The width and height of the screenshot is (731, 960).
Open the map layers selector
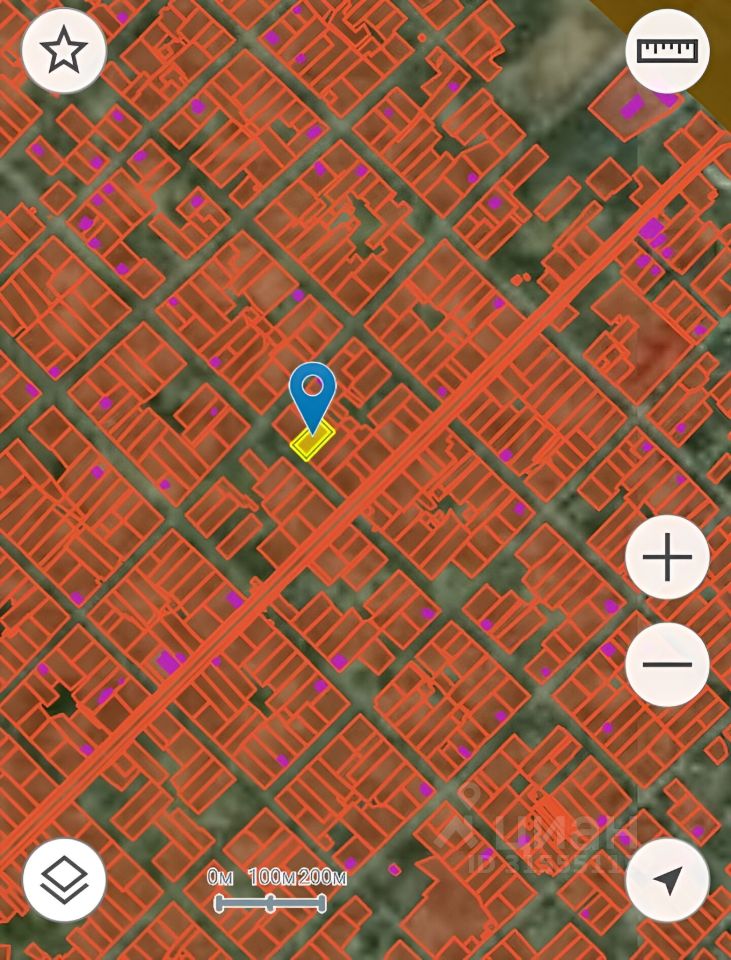click(64, 880)
